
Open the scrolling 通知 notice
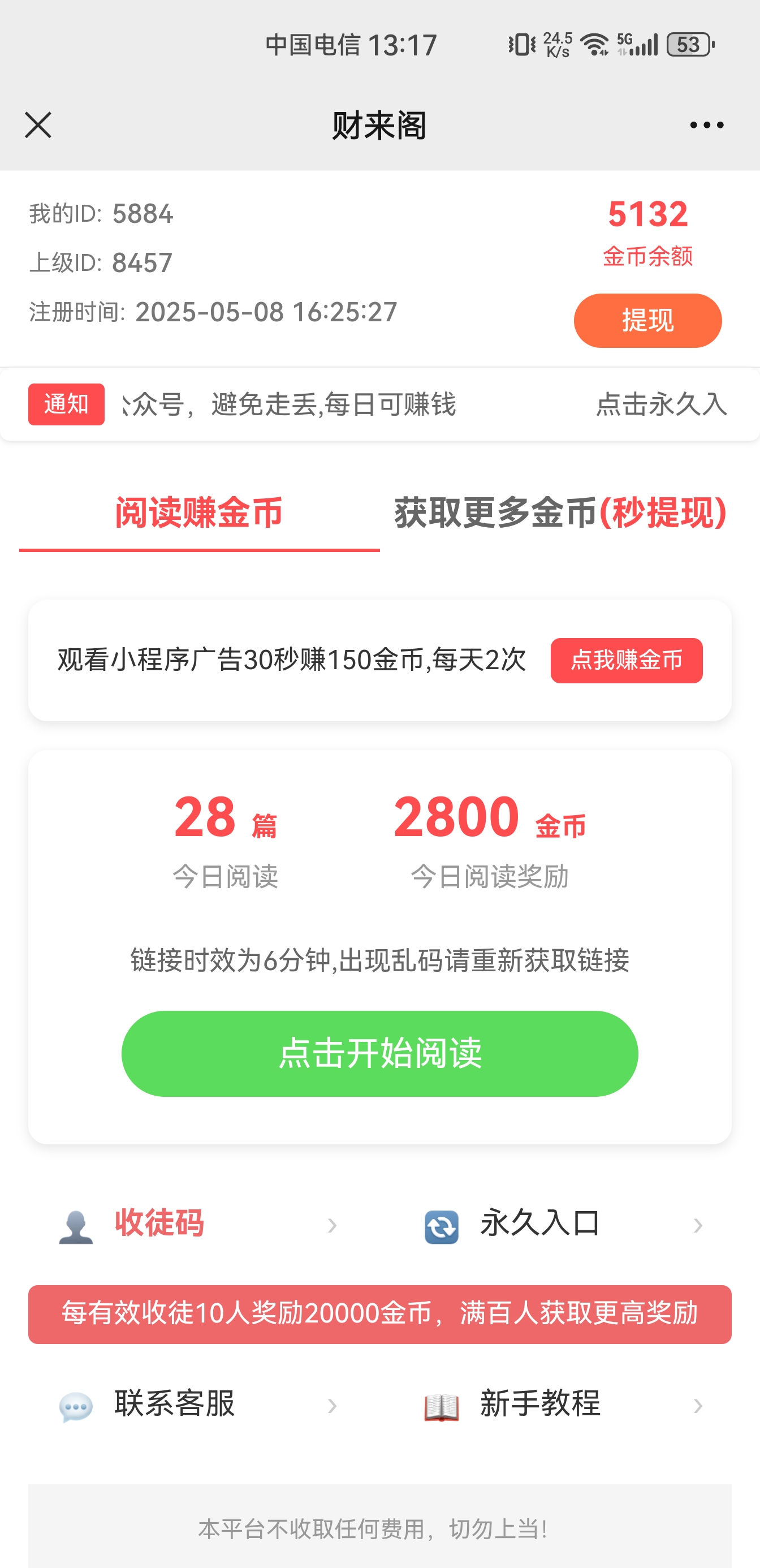click(x=379, y=404)
